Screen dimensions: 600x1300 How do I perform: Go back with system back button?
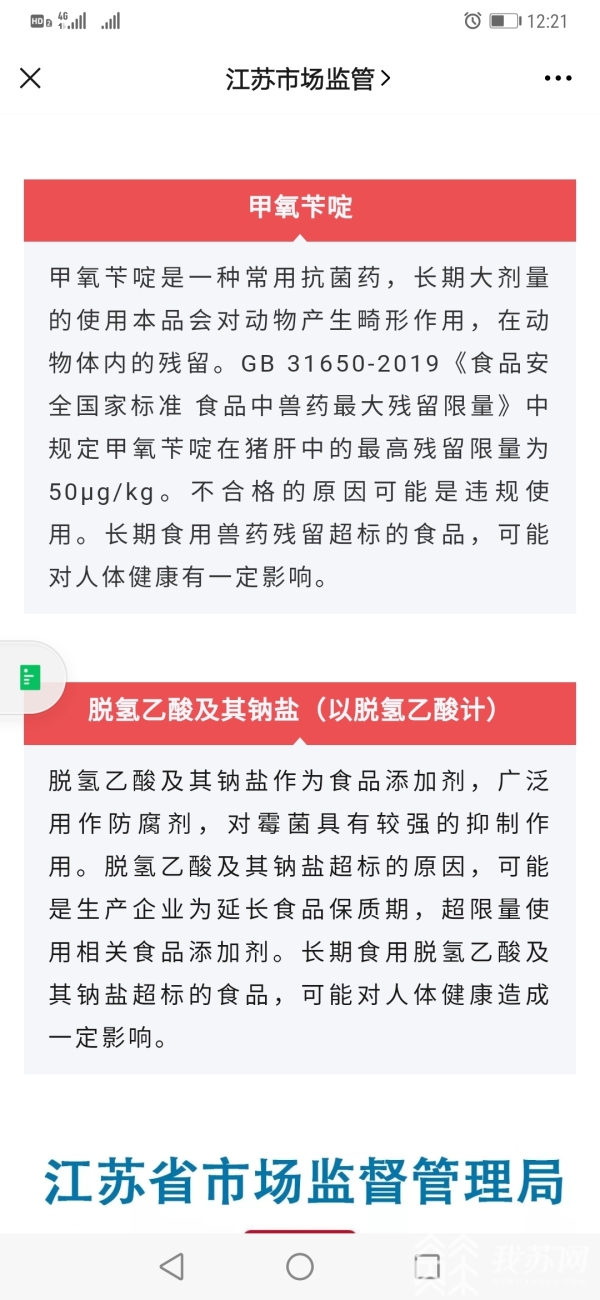[172, 1266]
